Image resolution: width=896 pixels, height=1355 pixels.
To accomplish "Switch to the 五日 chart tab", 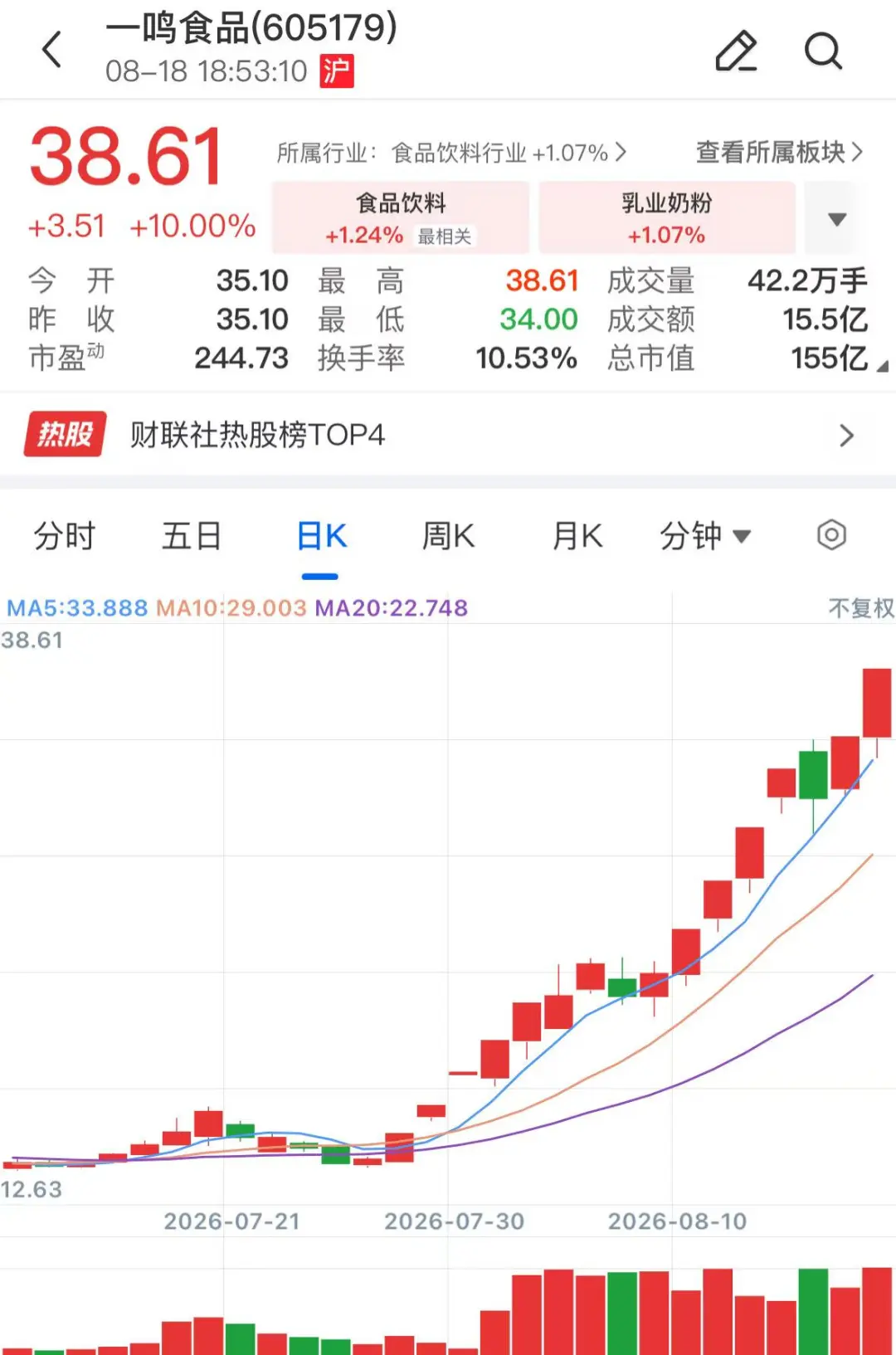I will (192, 536).
